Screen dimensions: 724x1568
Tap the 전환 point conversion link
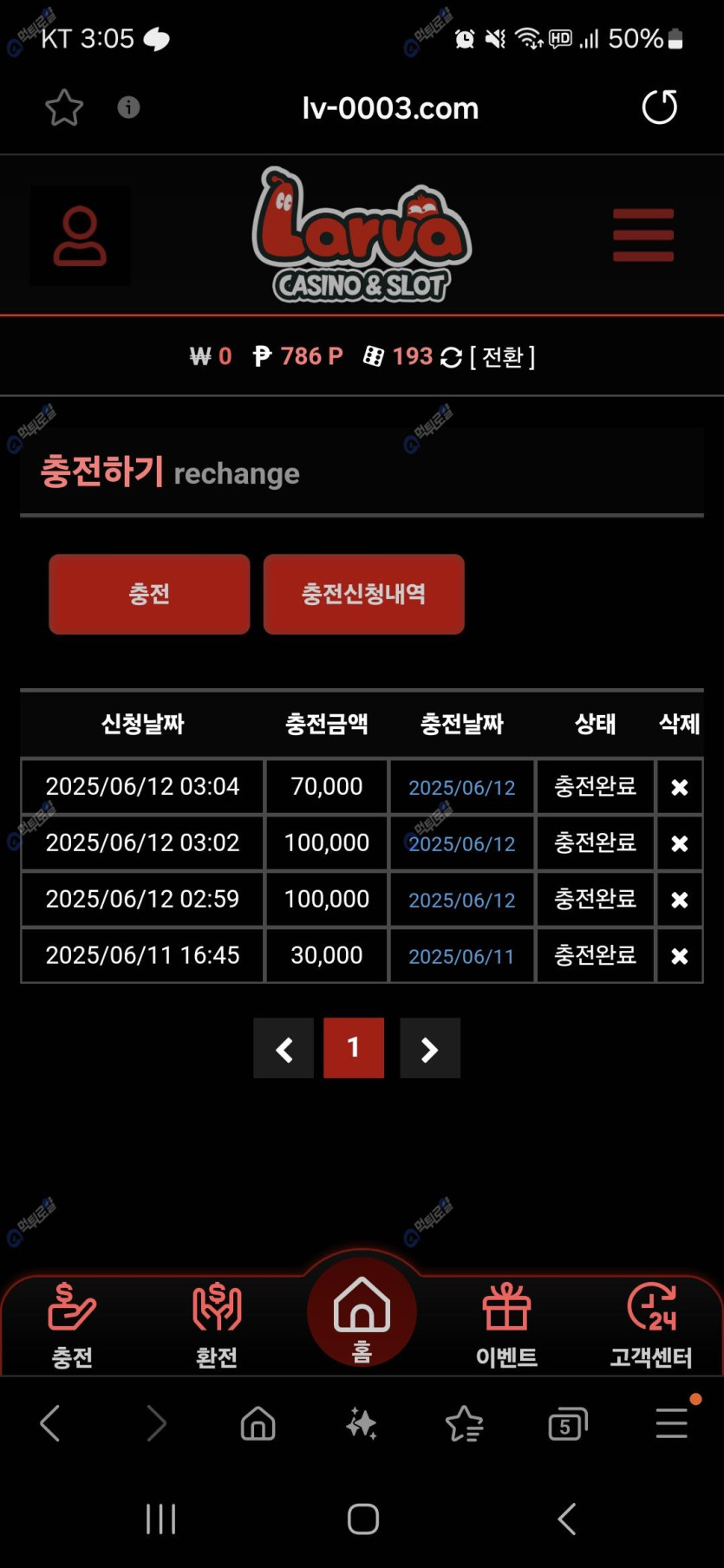(x=502, y=357)
